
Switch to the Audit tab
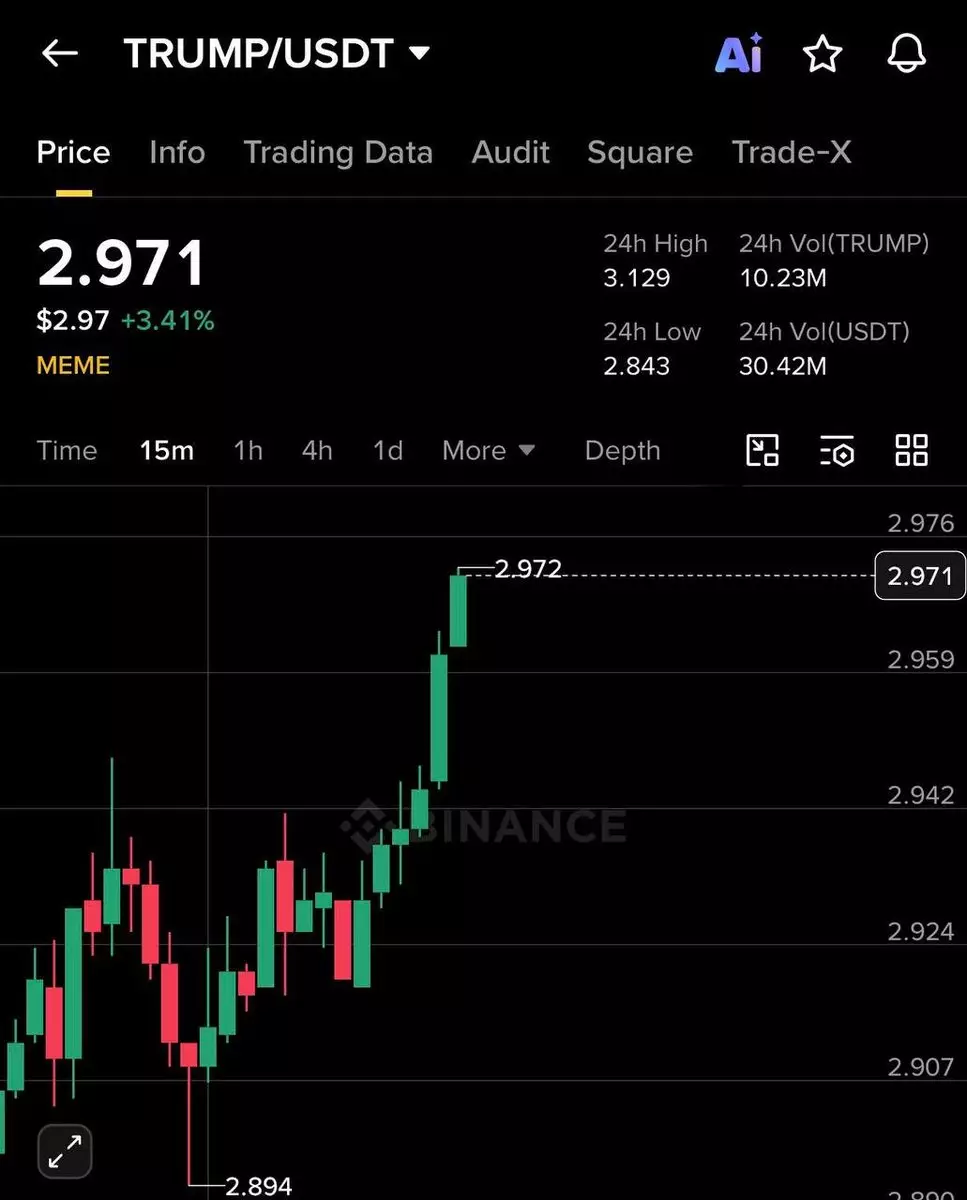click(x=510, y=152)
